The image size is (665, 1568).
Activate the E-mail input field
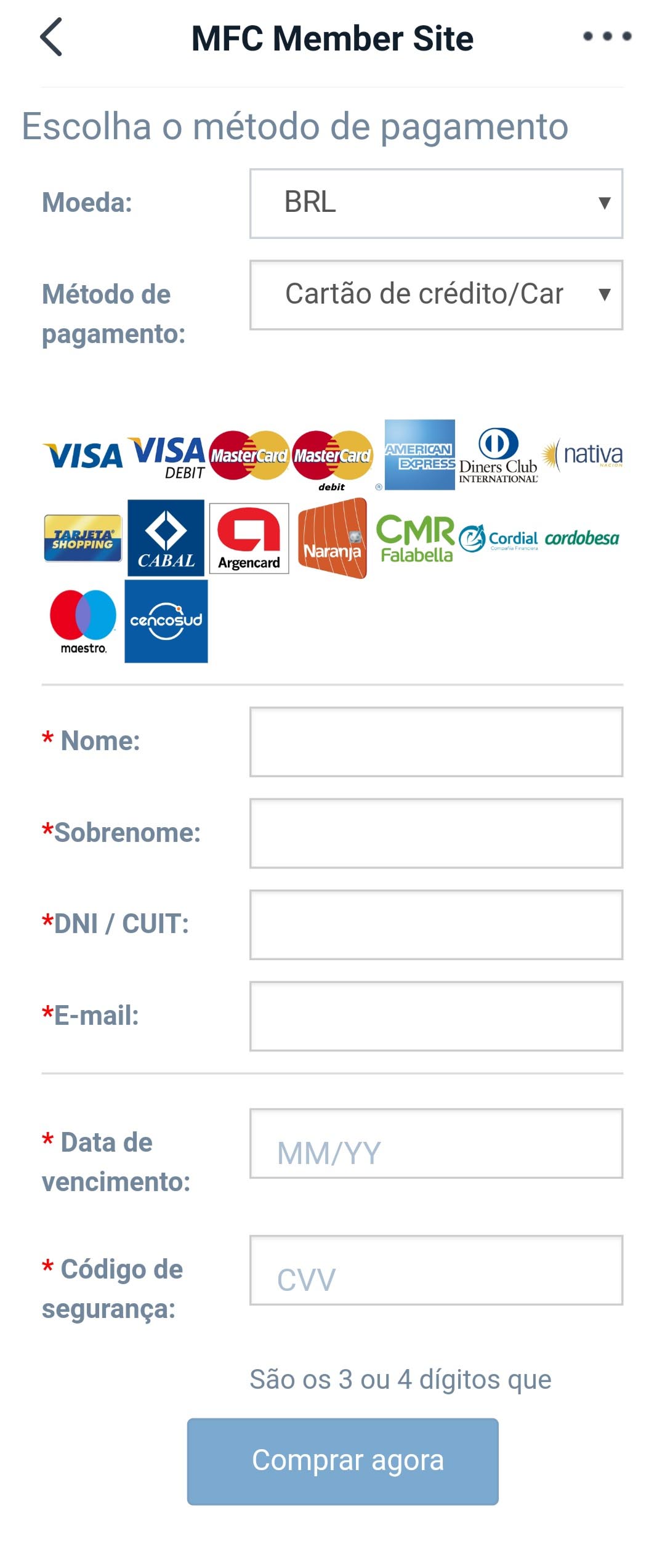tap(436, 1016)
